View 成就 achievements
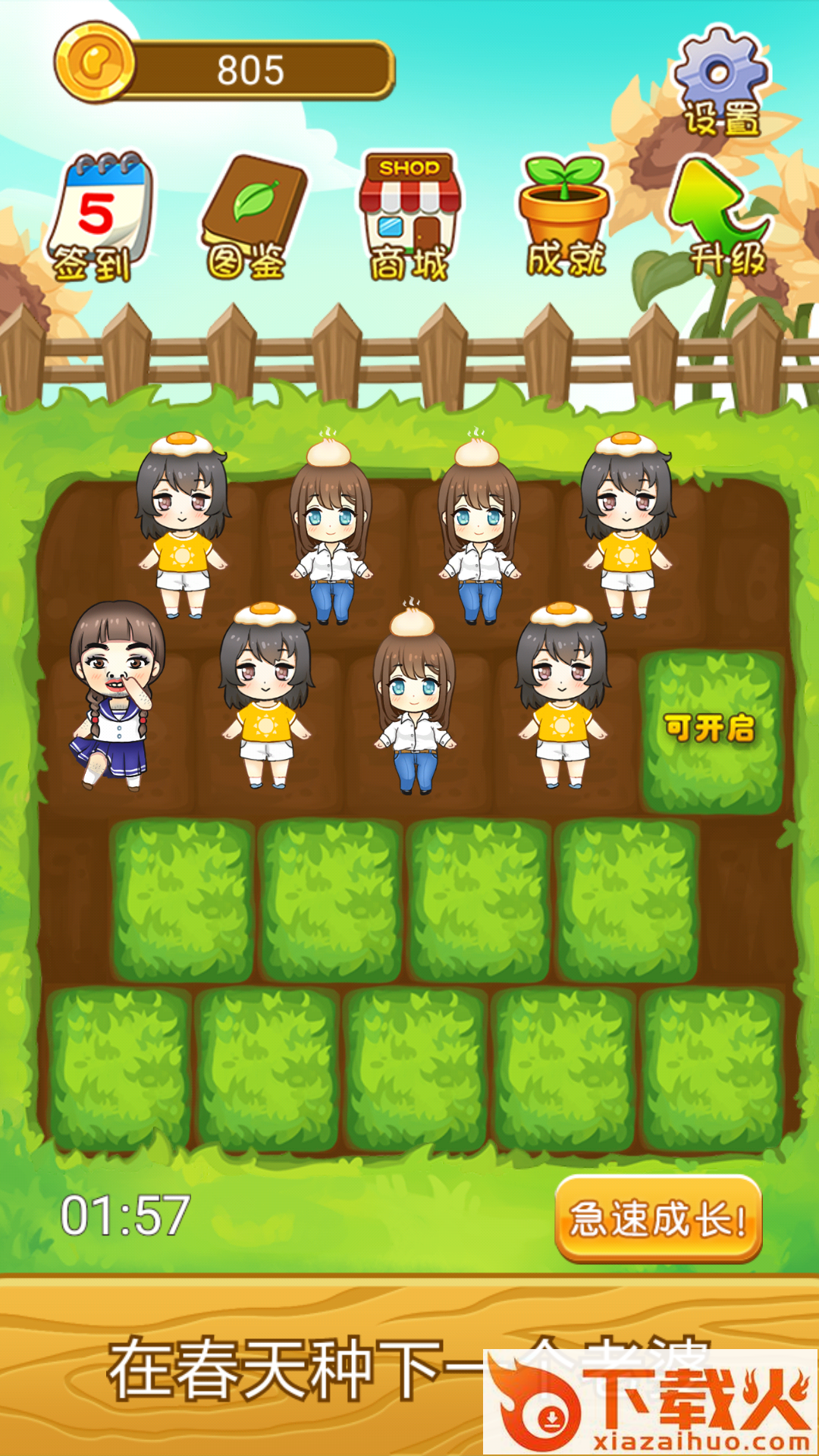Image resolution: width=819 pixels, height=1456 pixels. pyautogui.click(x=564, y=218)
